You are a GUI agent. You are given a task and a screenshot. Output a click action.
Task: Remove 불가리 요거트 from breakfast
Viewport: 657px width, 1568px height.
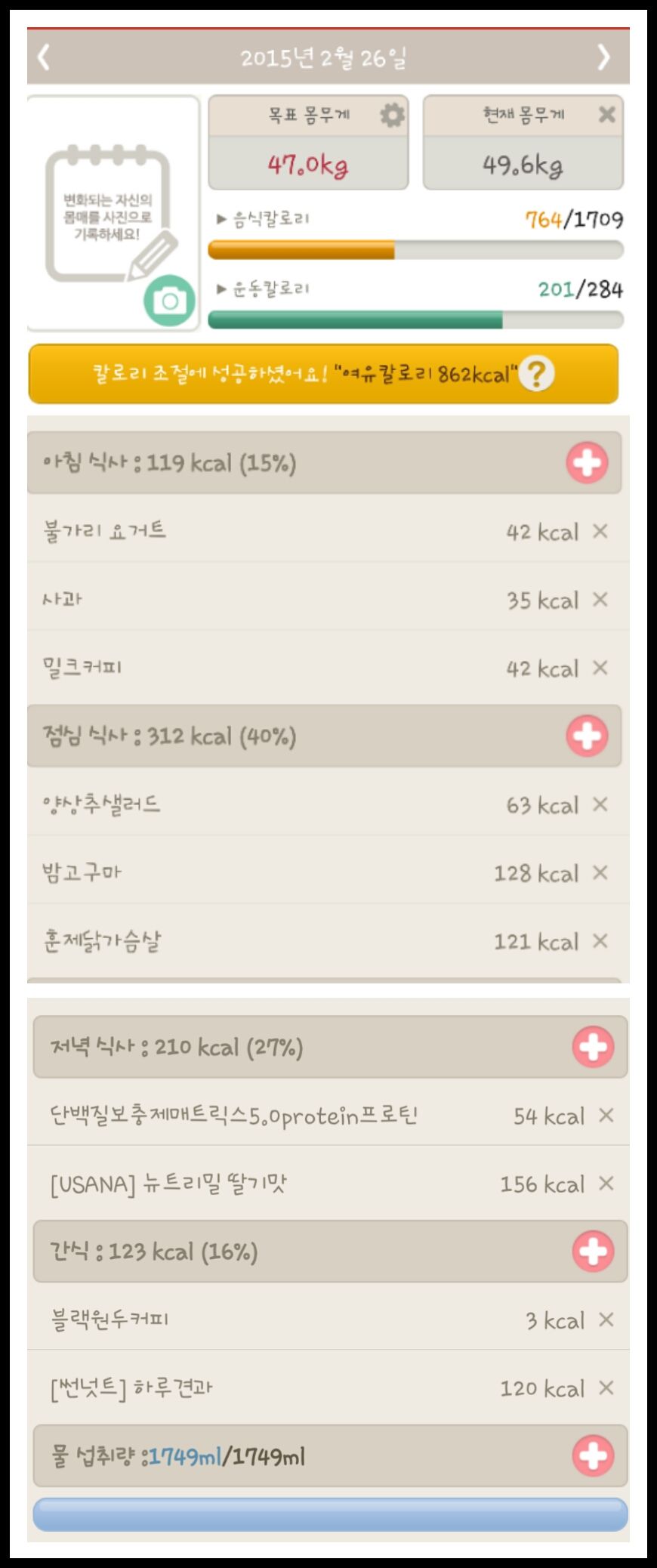click(600, 531)
